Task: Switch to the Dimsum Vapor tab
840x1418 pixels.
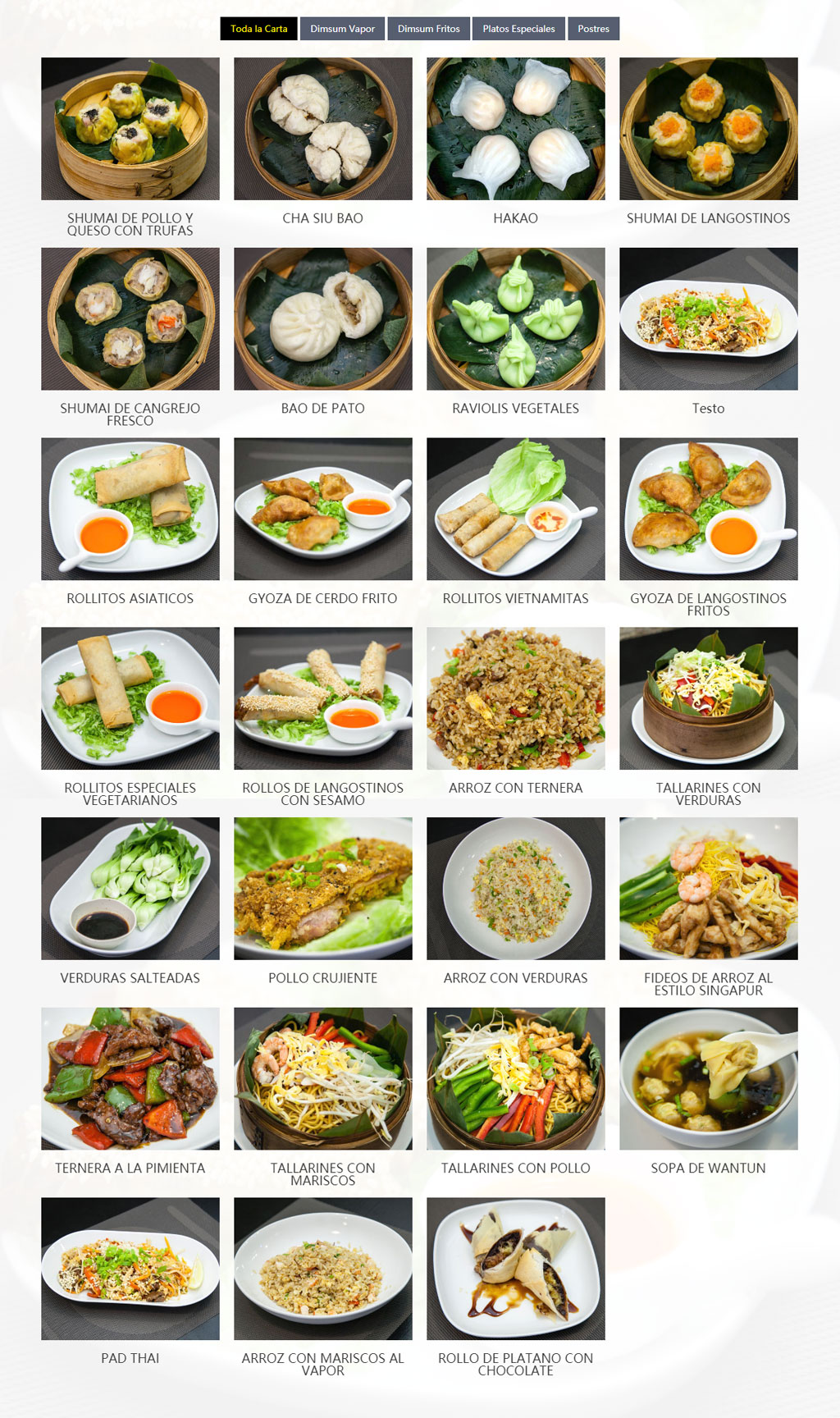Action: tap(342, 29)
